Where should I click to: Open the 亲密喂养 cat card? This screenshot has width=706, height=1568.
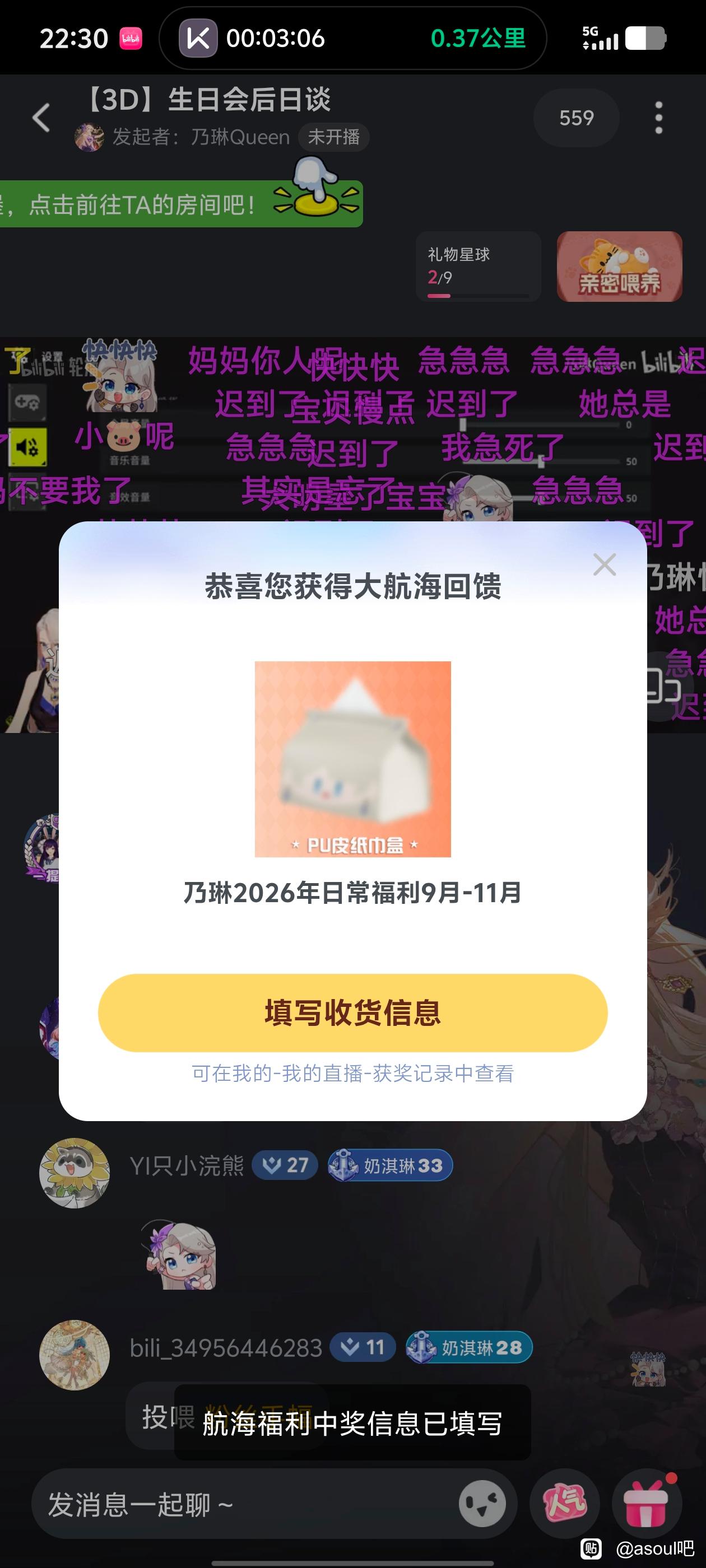(619, 267)
